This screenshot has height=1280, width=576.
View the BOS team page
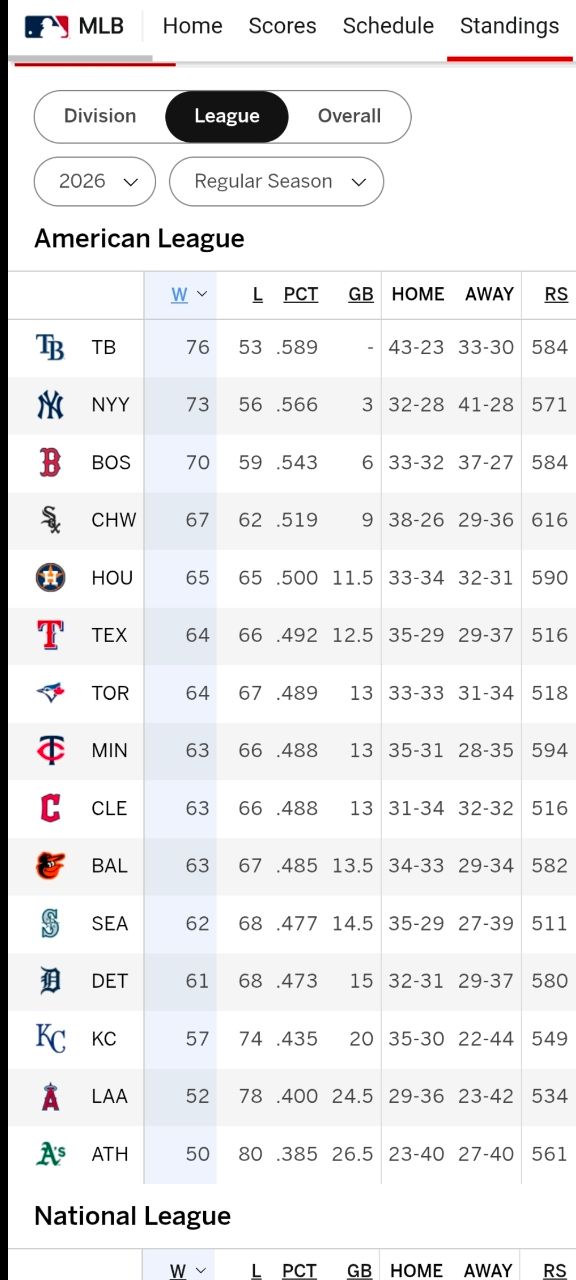83,462
